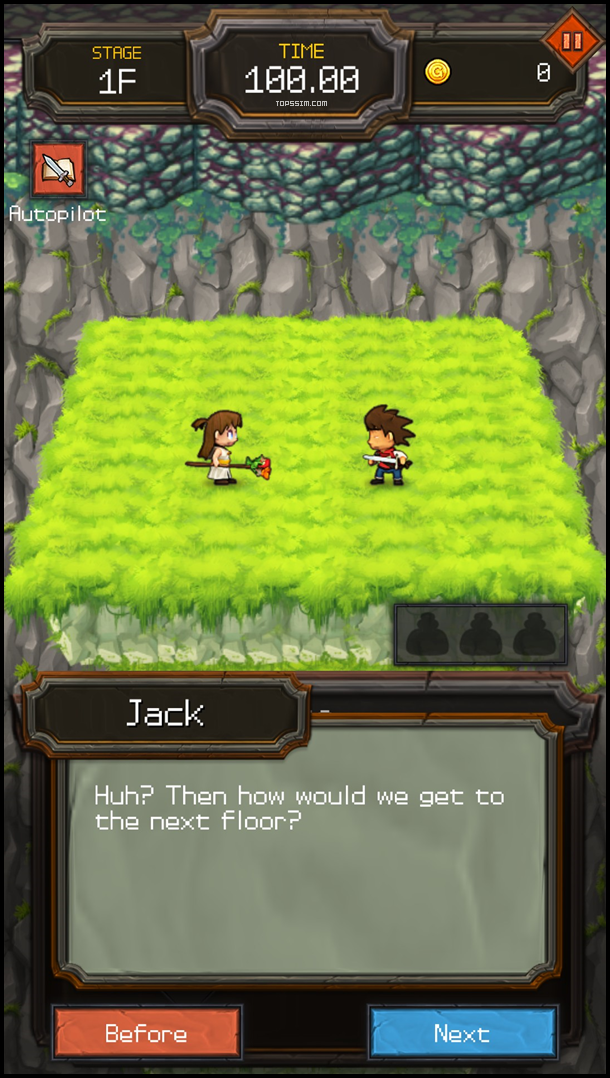
Task: Enable the Autopilot sword icon
Action: (59, 170)
